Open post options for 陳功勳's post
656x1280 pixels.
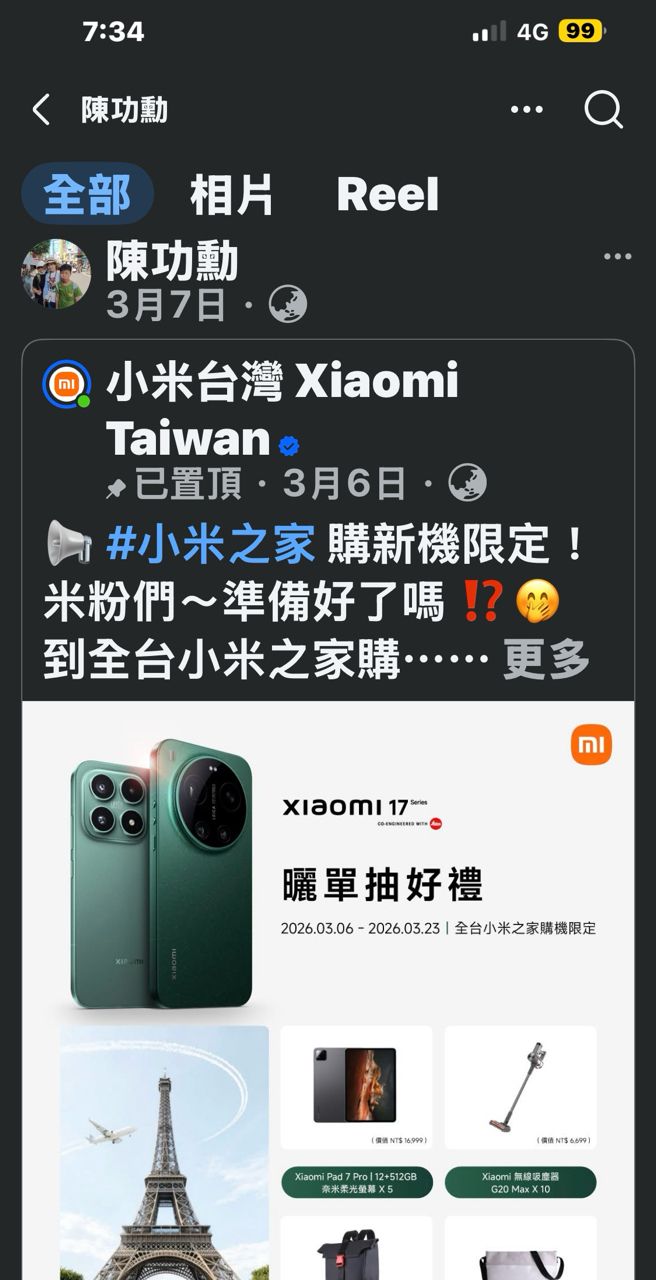coord(617,257)
